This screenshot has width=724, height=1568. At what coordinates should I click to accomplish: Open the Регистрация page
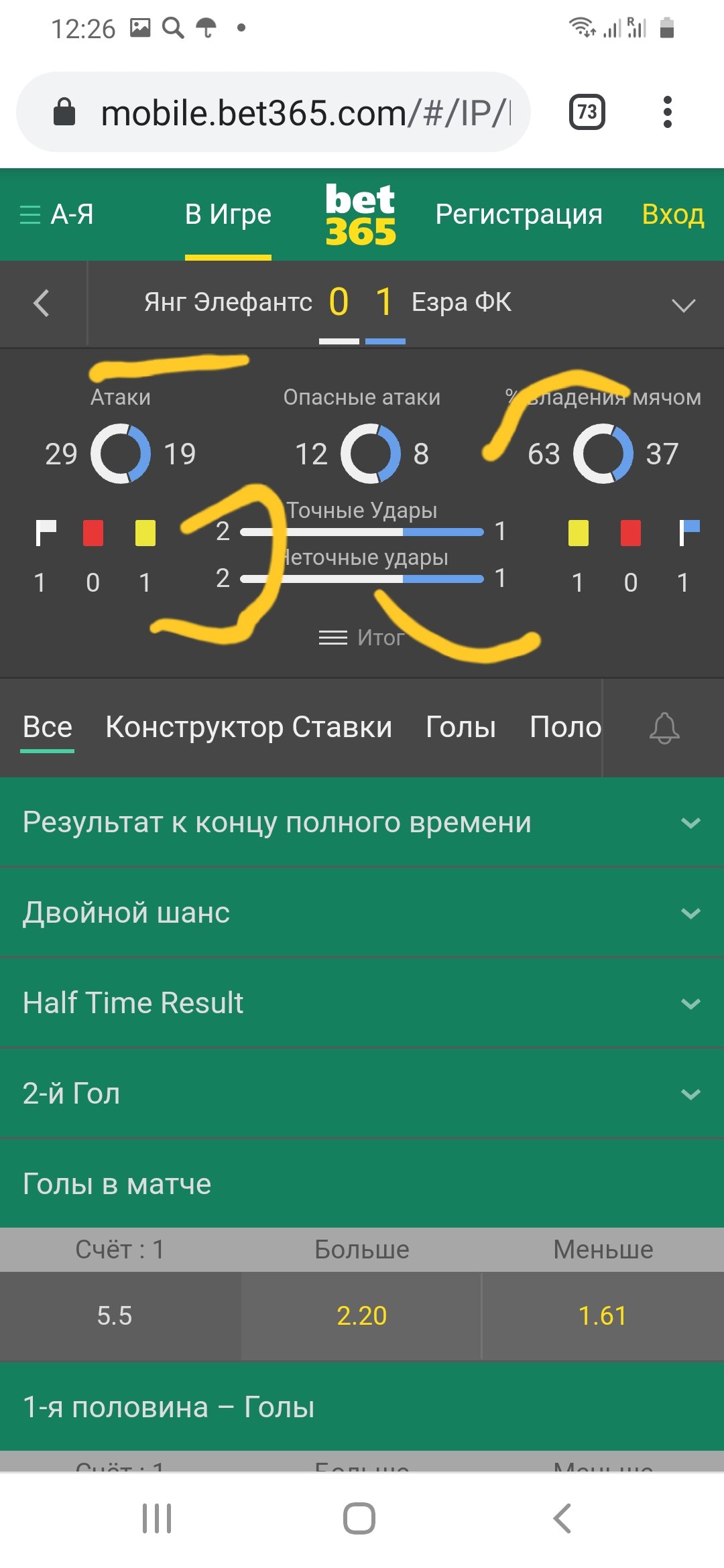(518, 214)
